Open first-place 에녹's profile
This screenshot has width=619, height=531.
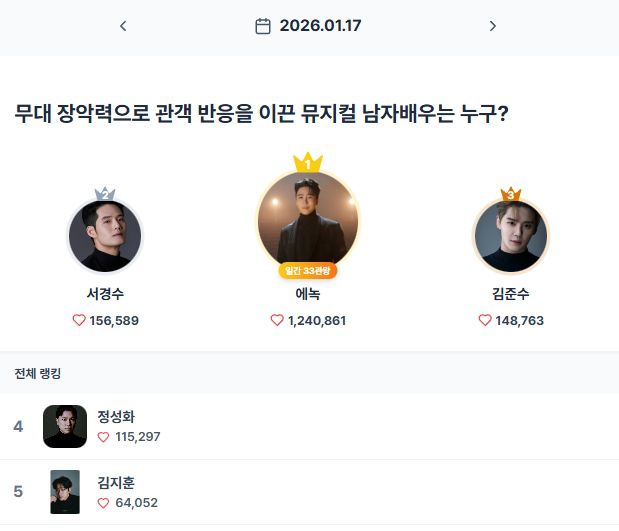pyautogui.click(x=308, y=220)
